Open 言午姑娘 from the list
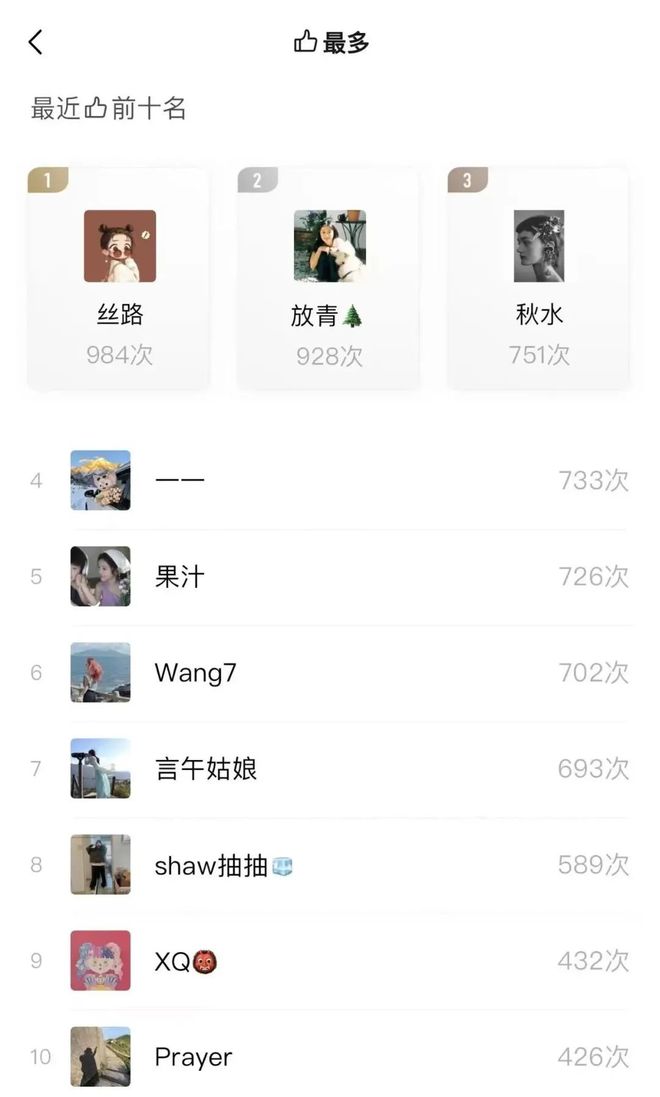 (x=330, y=768)
